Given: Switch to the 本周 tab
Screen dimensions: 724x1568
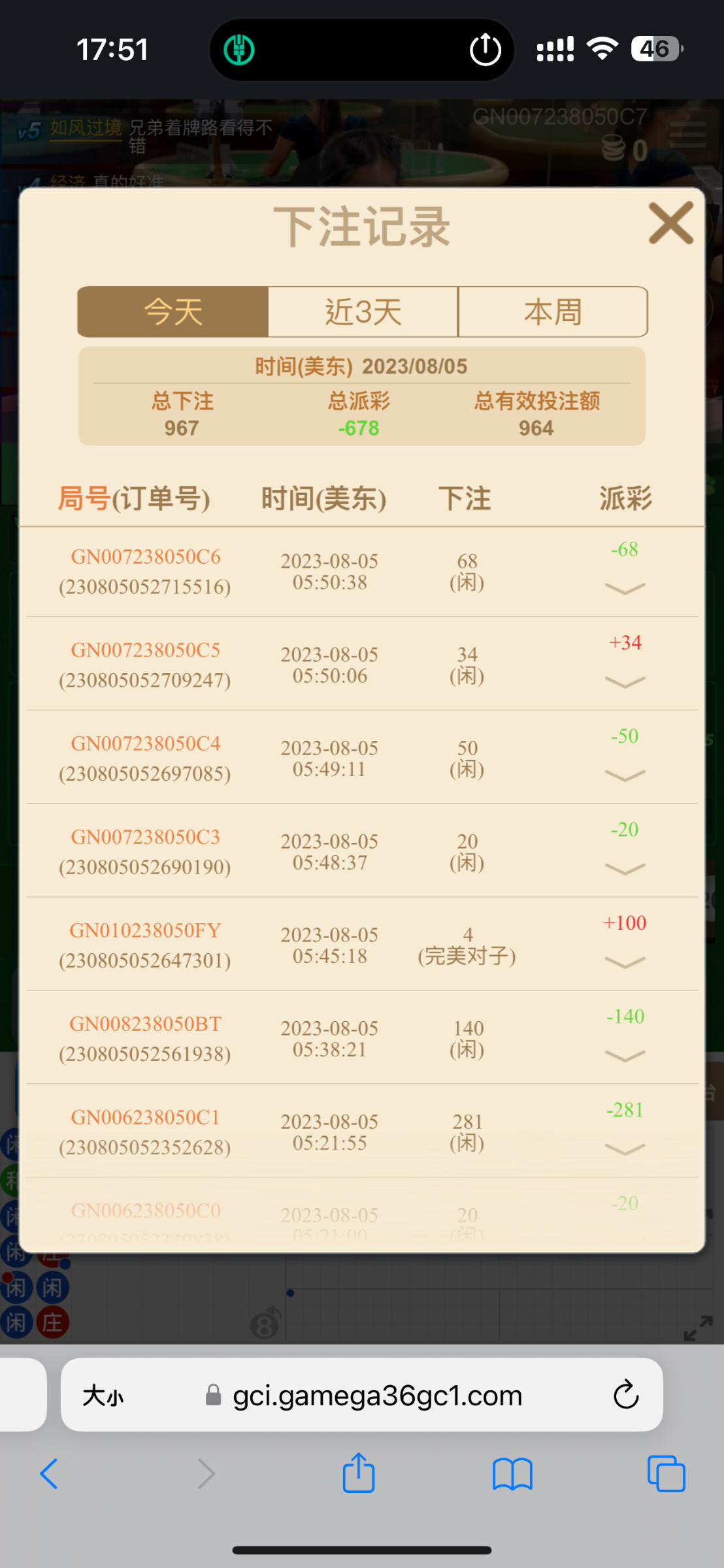Looking at the screenshot, I should click(553, 312).
